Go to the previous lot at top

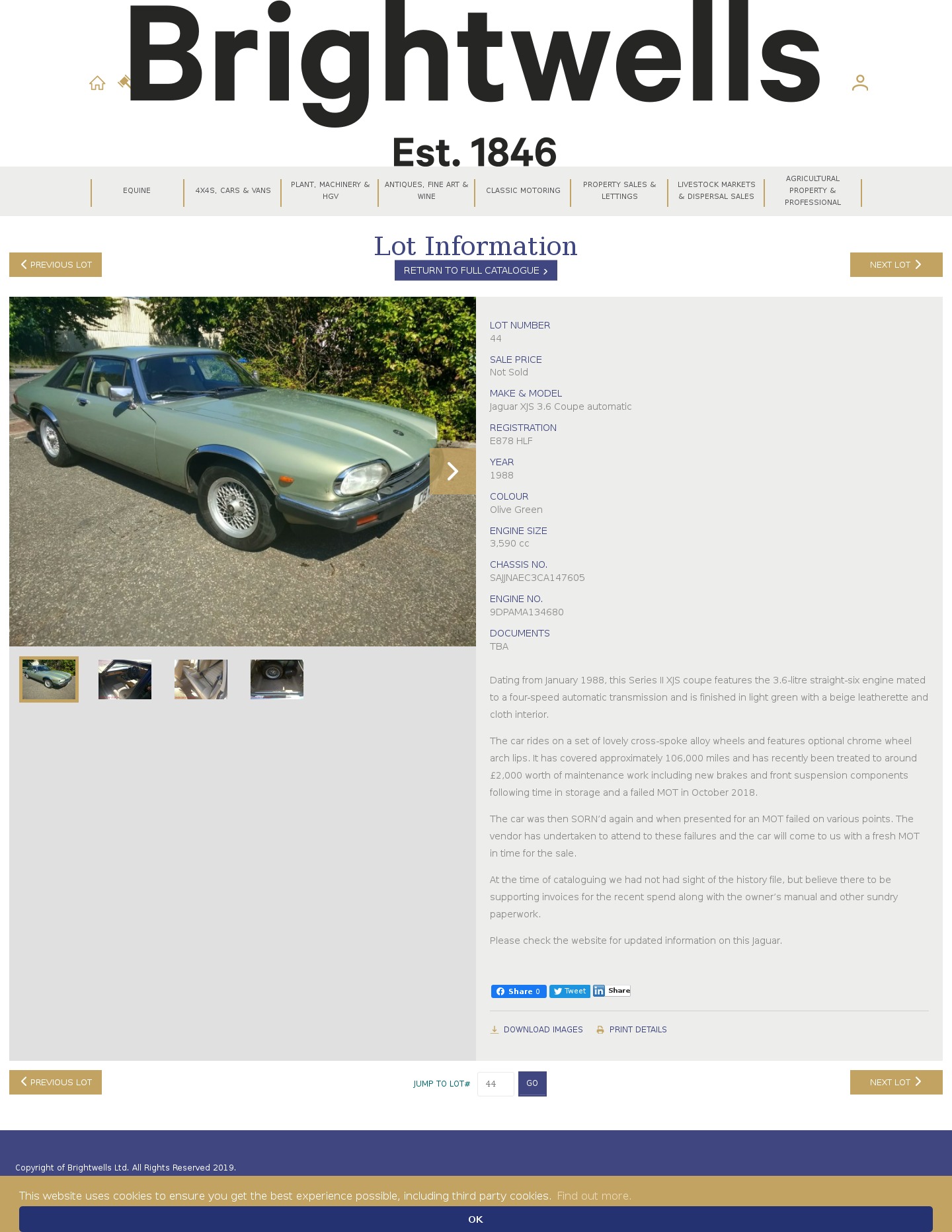click(x=56, y=265)
